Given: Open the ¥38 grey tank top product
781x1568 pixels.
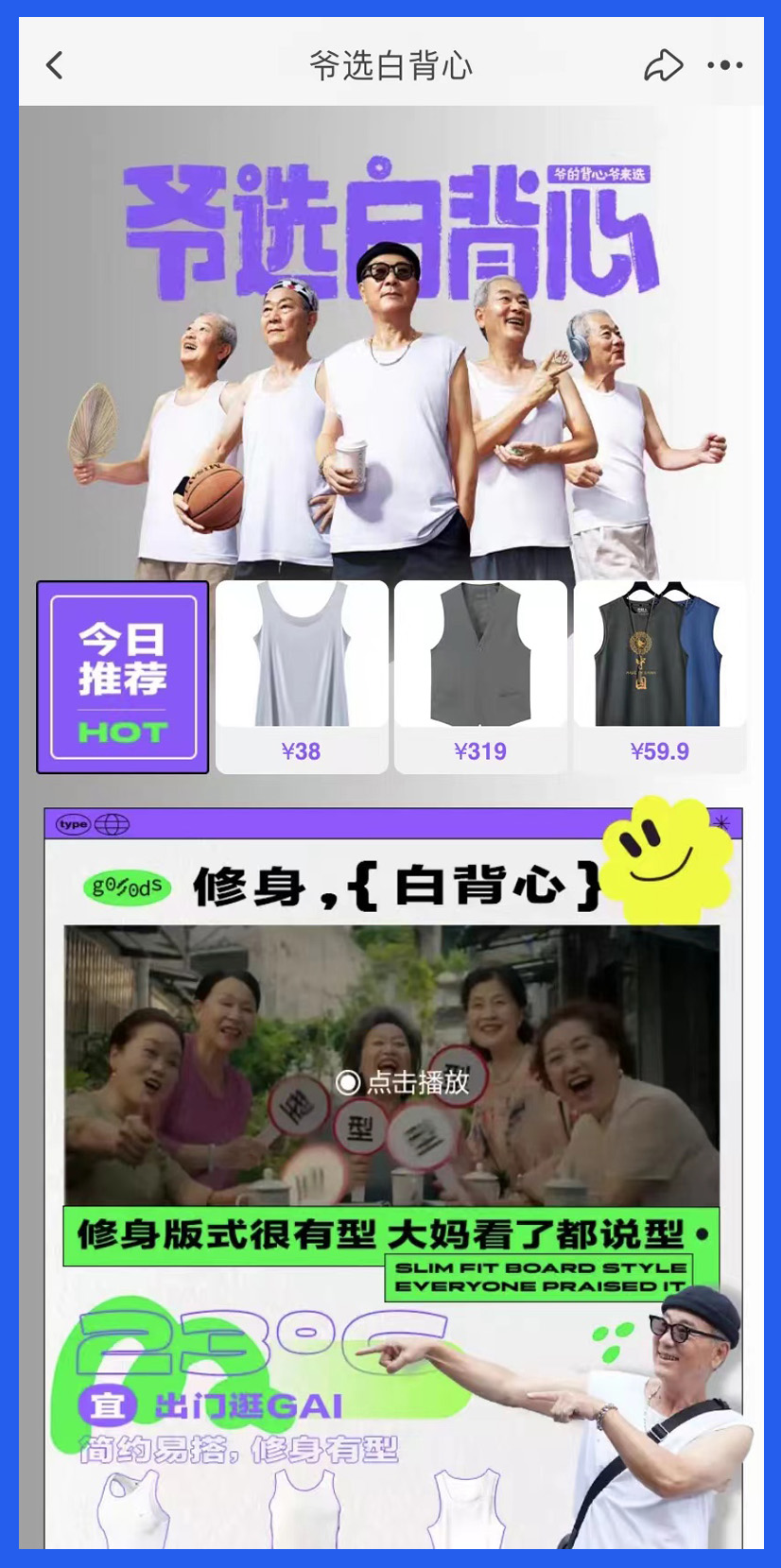Looking at the screenshot, I should [302, 676].
